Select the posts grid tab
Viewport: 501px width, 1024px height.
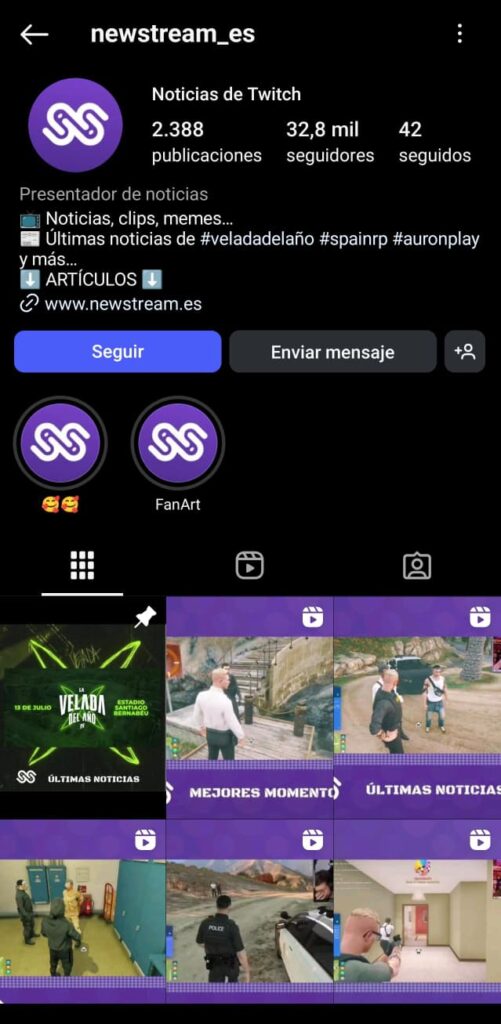click(82, 566)
